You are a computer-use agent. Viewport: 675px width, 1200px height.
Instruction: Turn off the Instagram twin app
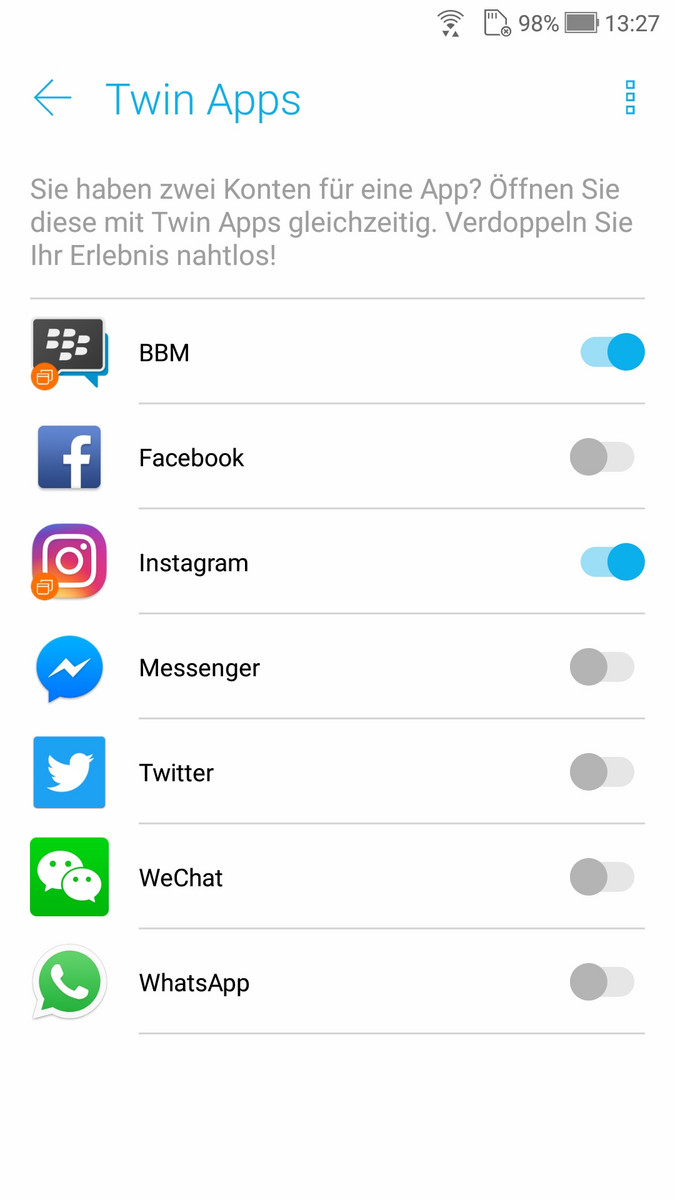tap(612, 562)
